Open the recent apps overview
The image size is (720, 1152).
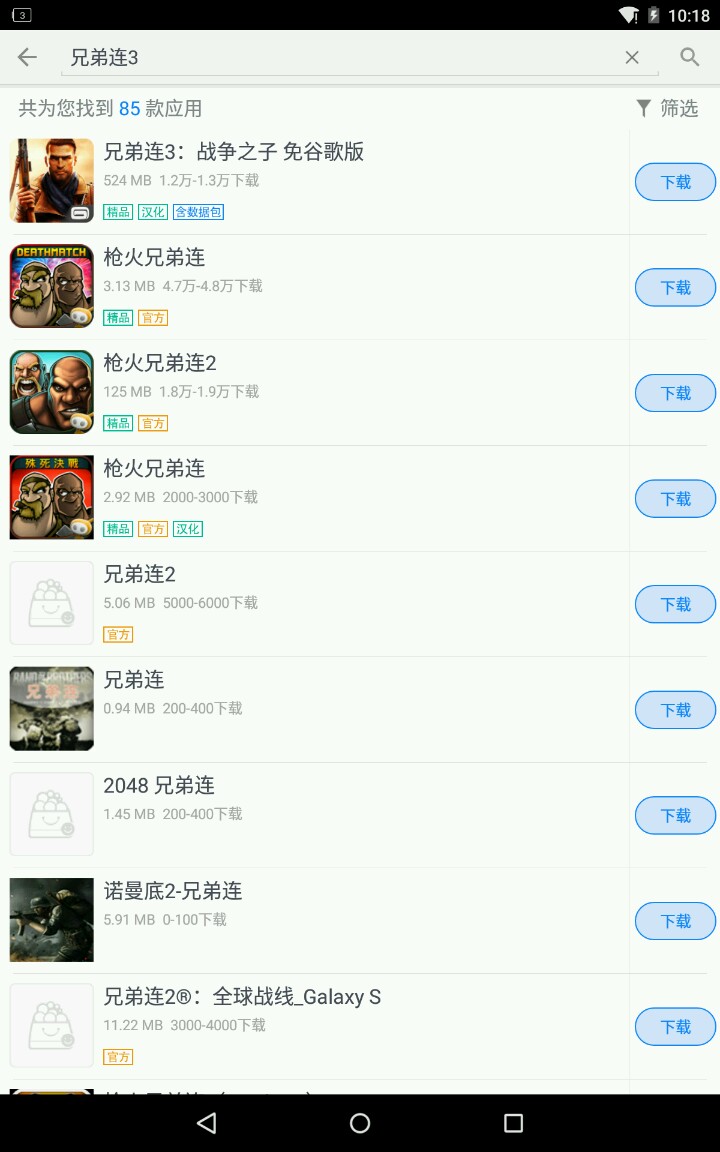pos(513,1123)
